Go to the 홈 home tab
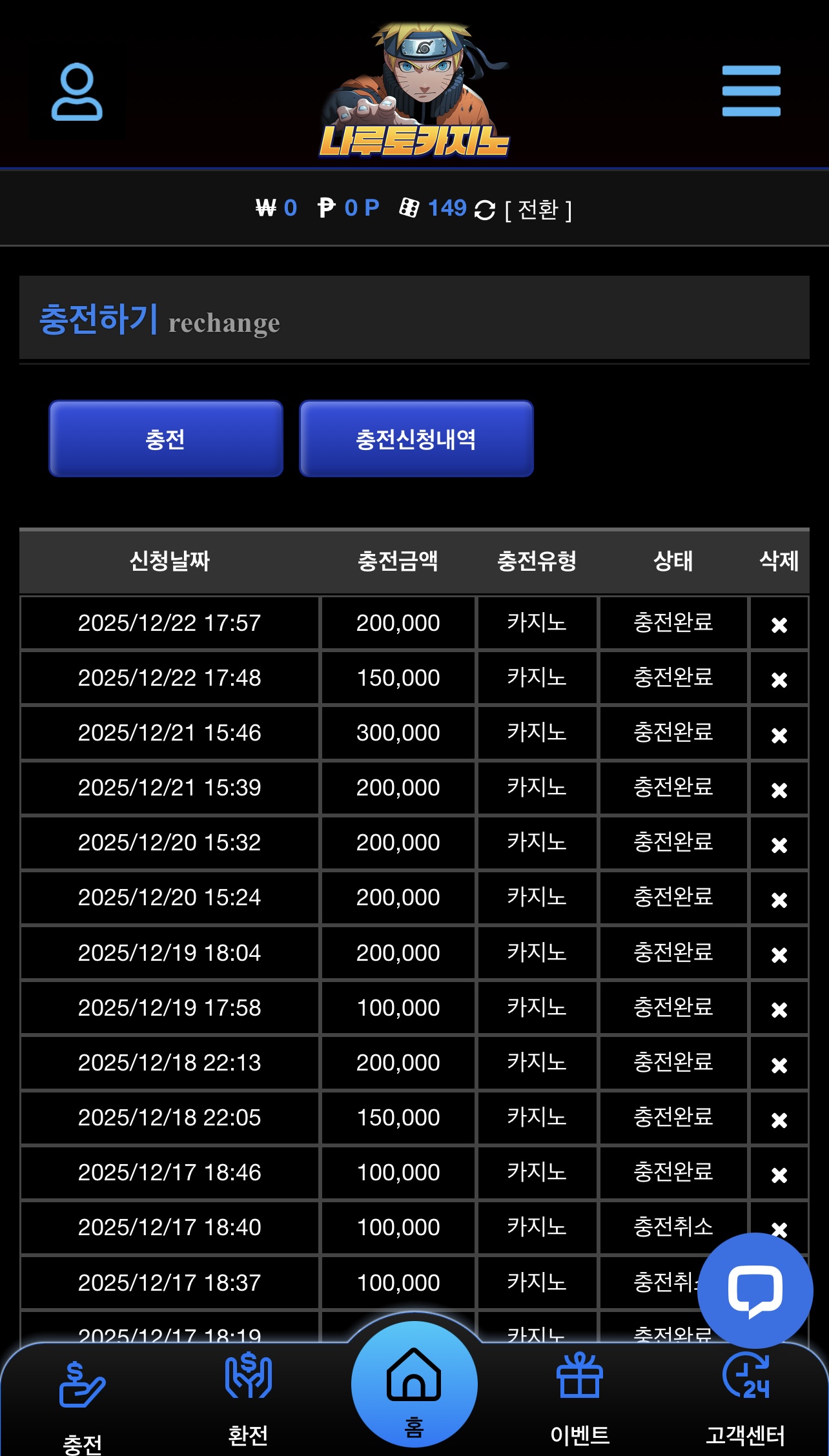Screen dimensions: 829x1456 point(414,1384)
